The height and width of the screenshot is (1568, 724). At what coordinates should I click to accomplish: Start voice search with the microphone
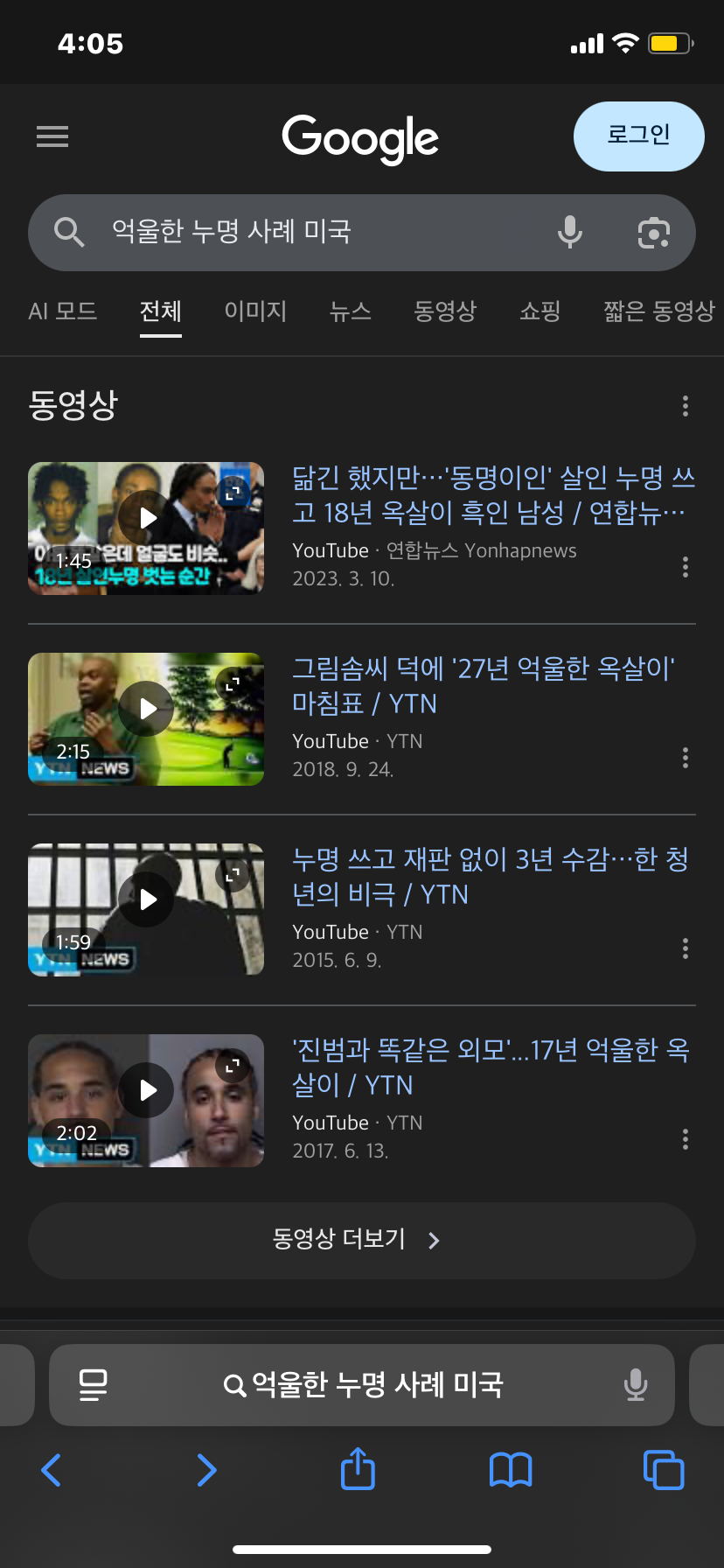tap(570, 232)
